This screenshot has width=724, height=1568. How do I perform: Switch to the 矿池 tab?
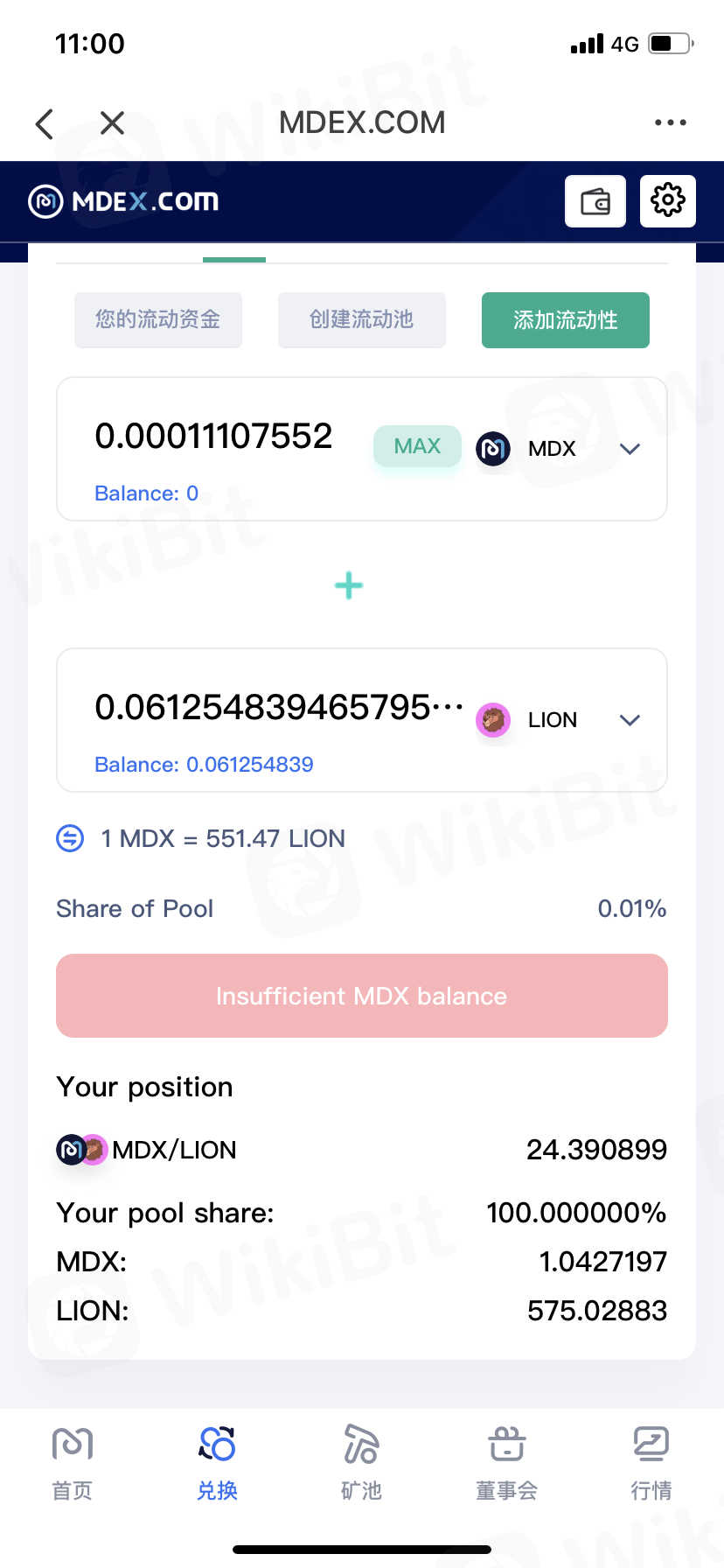pyautogui.click(x=361, y=1459)
